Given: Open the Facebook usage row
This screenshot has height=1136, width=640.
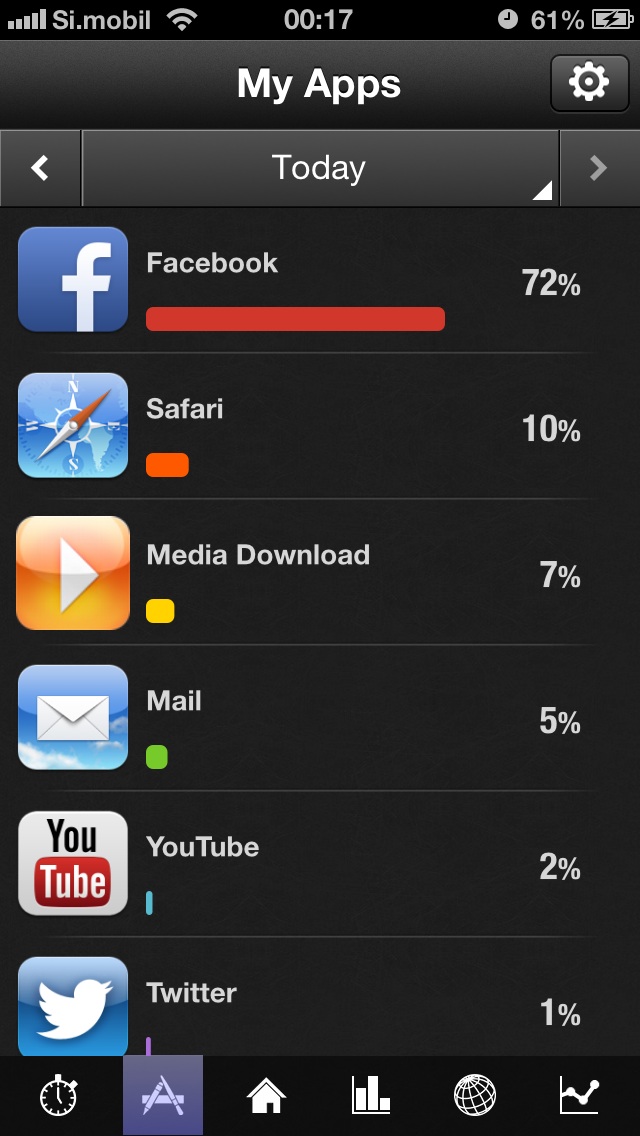Looking at the screenshot, I should click(320, 280).
